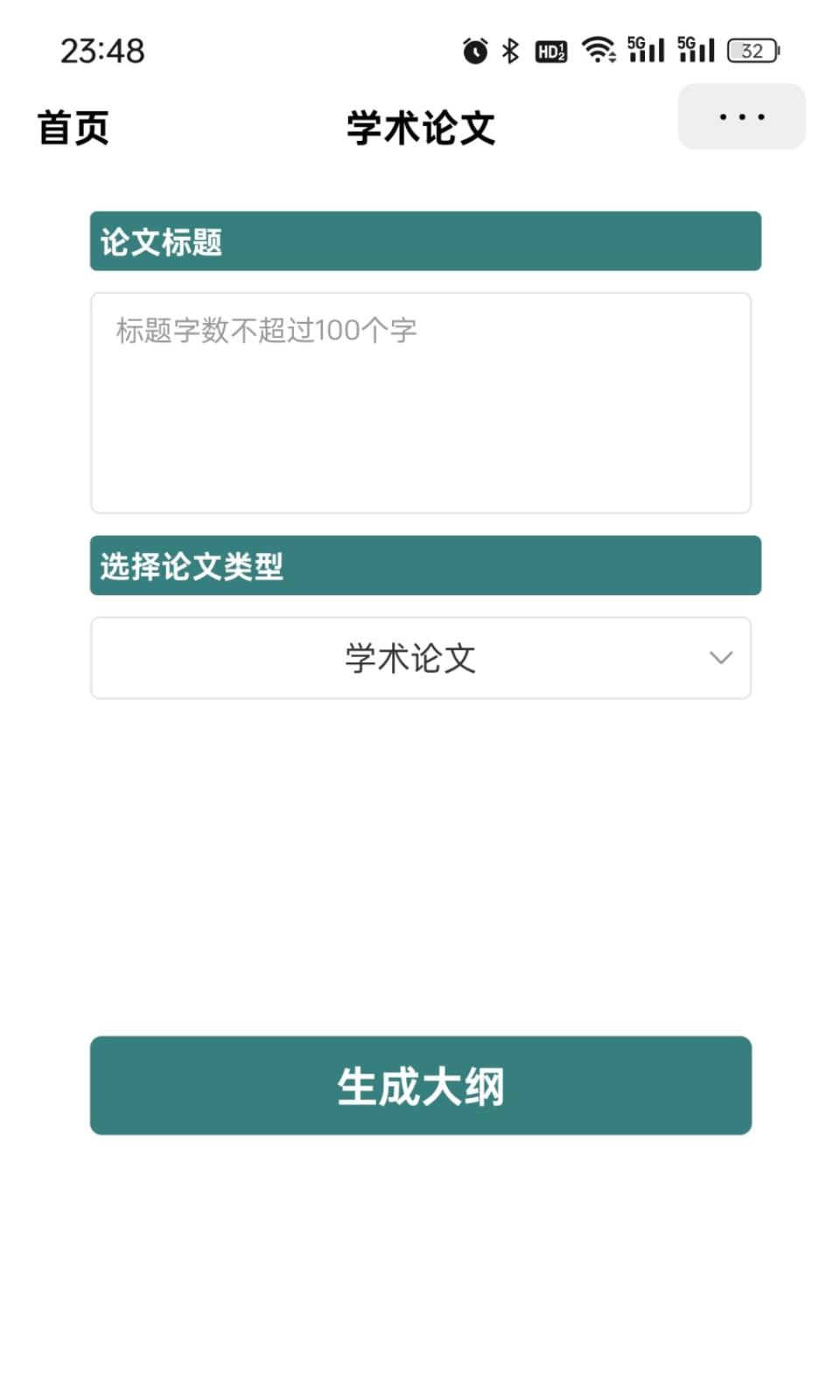Click the title input field placeholder text
The height and width of the screenshot is (1400, 840).
265,330
